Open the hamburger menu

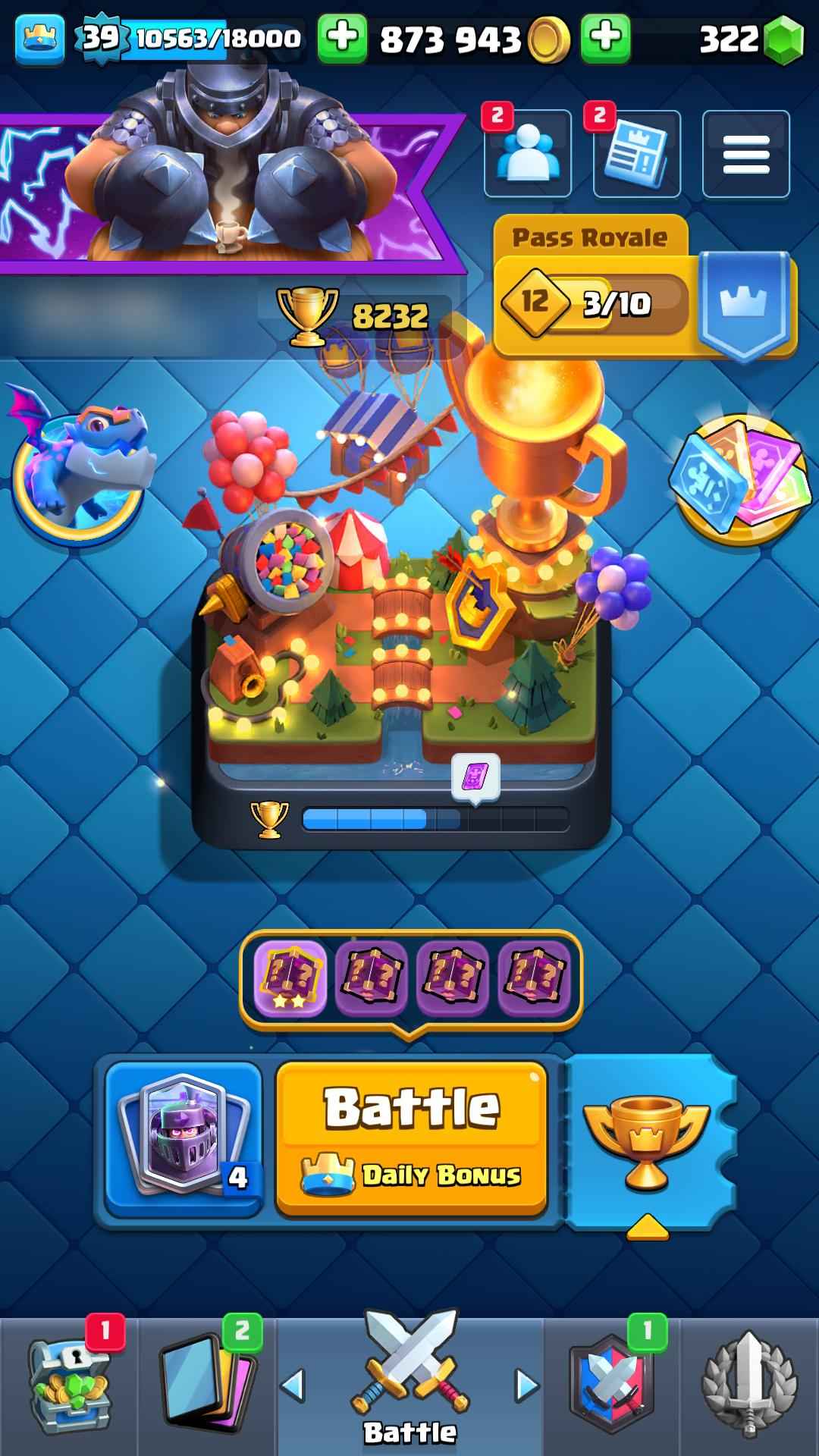[x=745, y=154]
